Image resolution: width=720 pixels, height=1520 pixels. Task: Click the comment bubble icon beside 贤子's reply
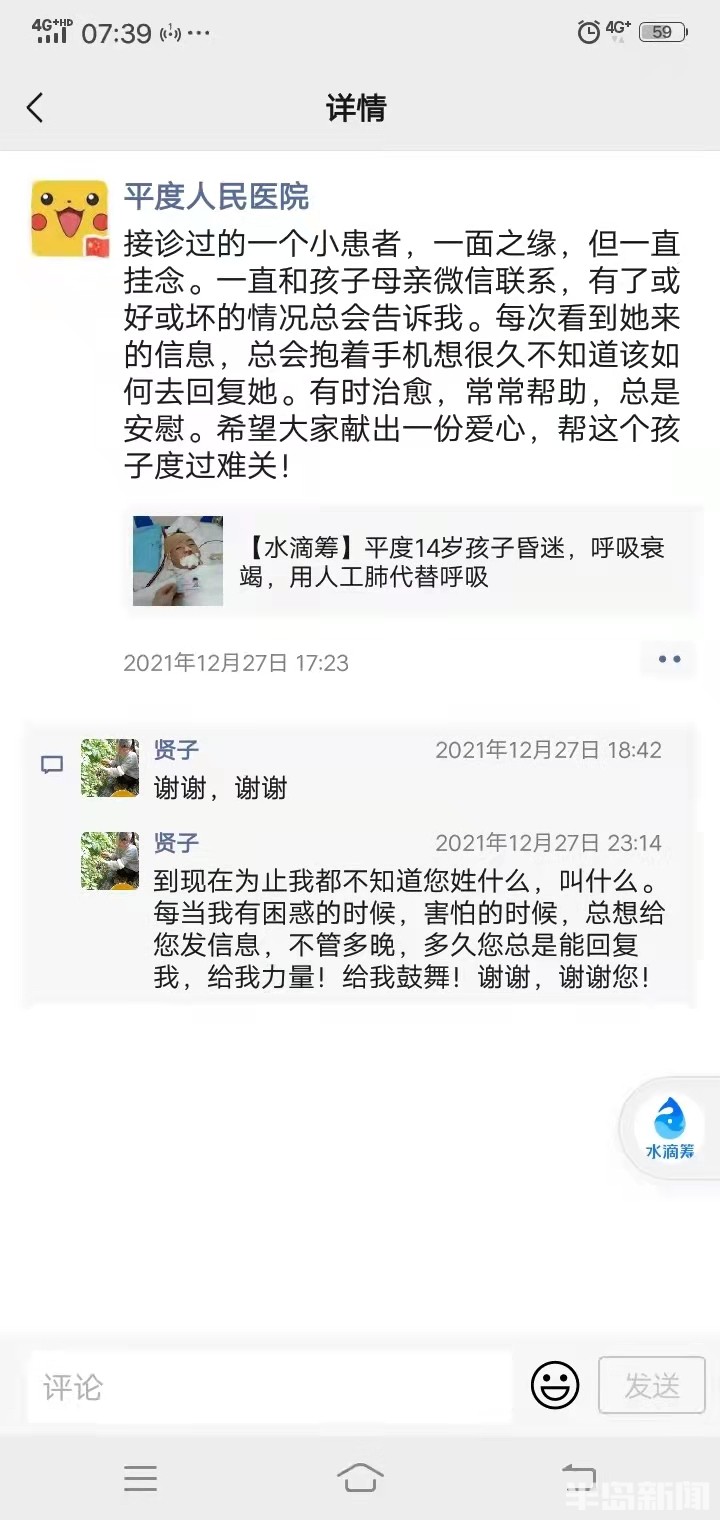[51, 763]
